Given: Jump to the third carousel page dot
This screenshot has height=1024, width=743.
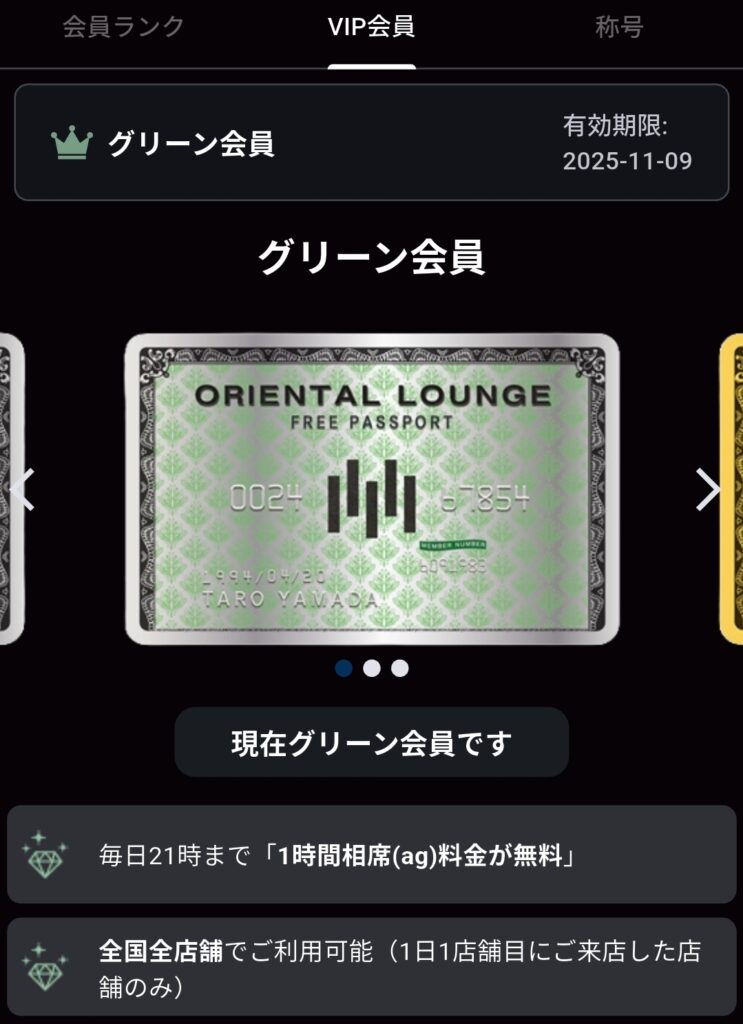Looking at the screenshot, I should (400, 668).
